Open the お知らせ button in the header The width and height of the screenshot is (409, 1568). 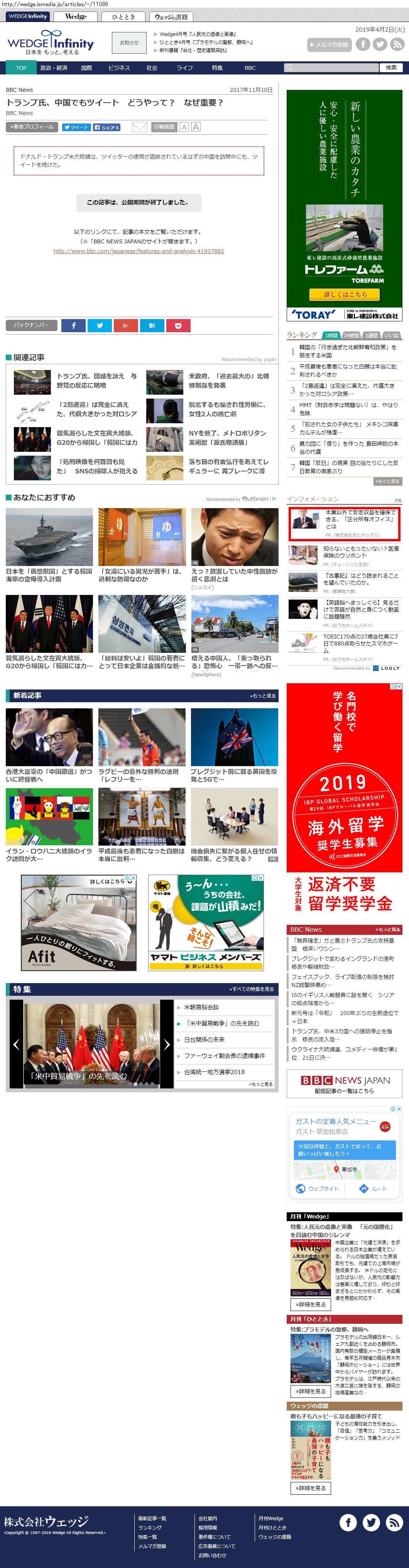pyautogui.click(x=129, y=42)
